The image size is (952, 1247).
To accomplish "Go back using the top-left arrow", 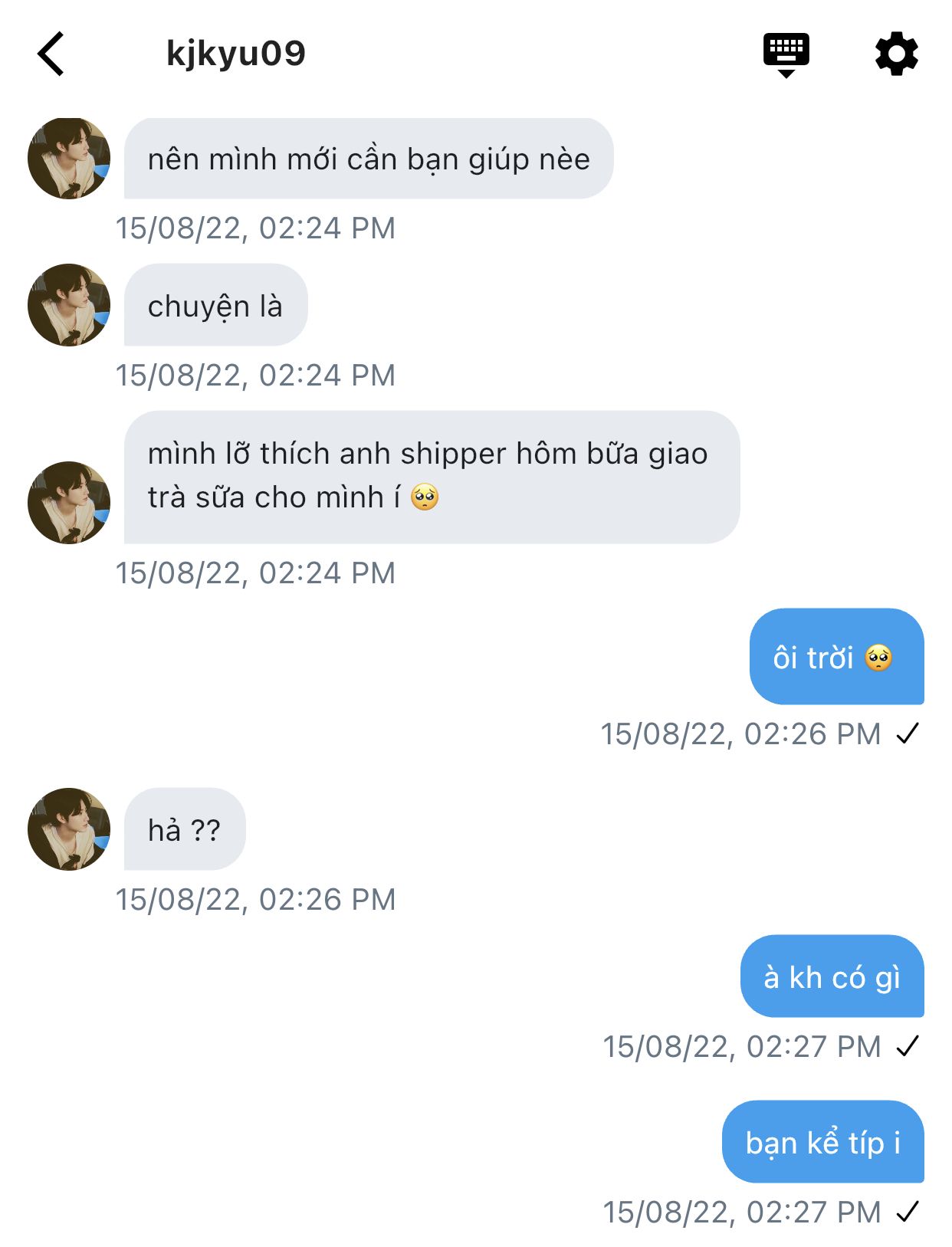I will point(51,54).
